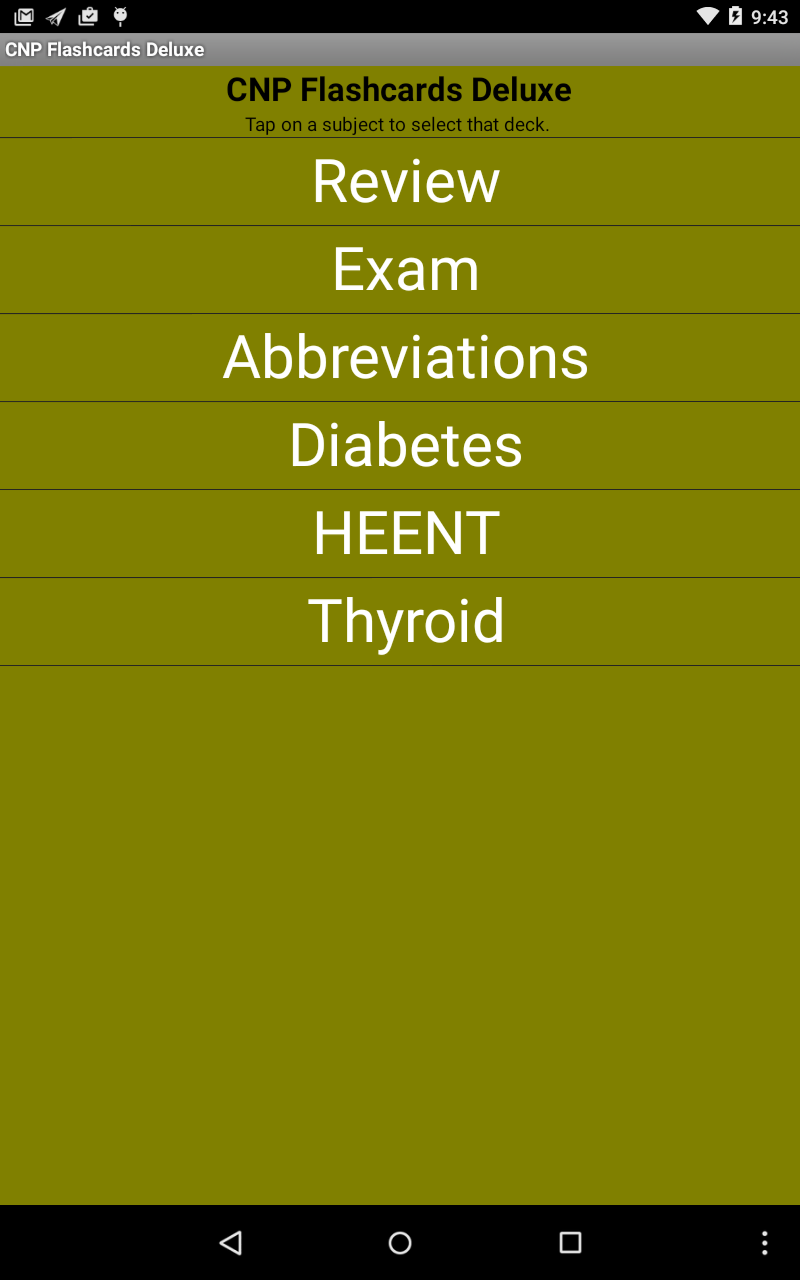Viewport: 800px width, 1280px height.
Task: Tap the subject selection instruction text
Action: [x=400, y=125]
